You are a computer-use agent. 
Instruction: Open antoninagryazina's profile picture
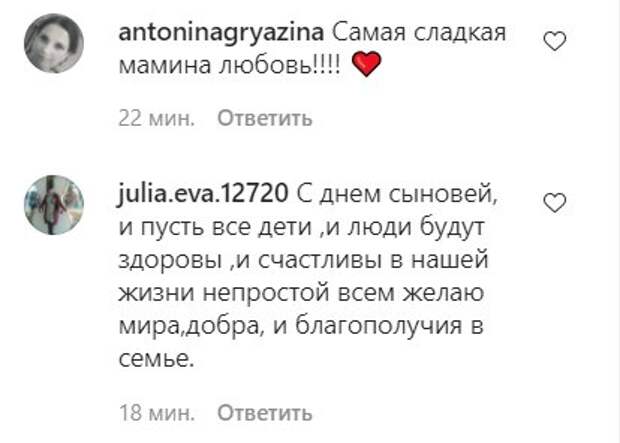[53, 43]
